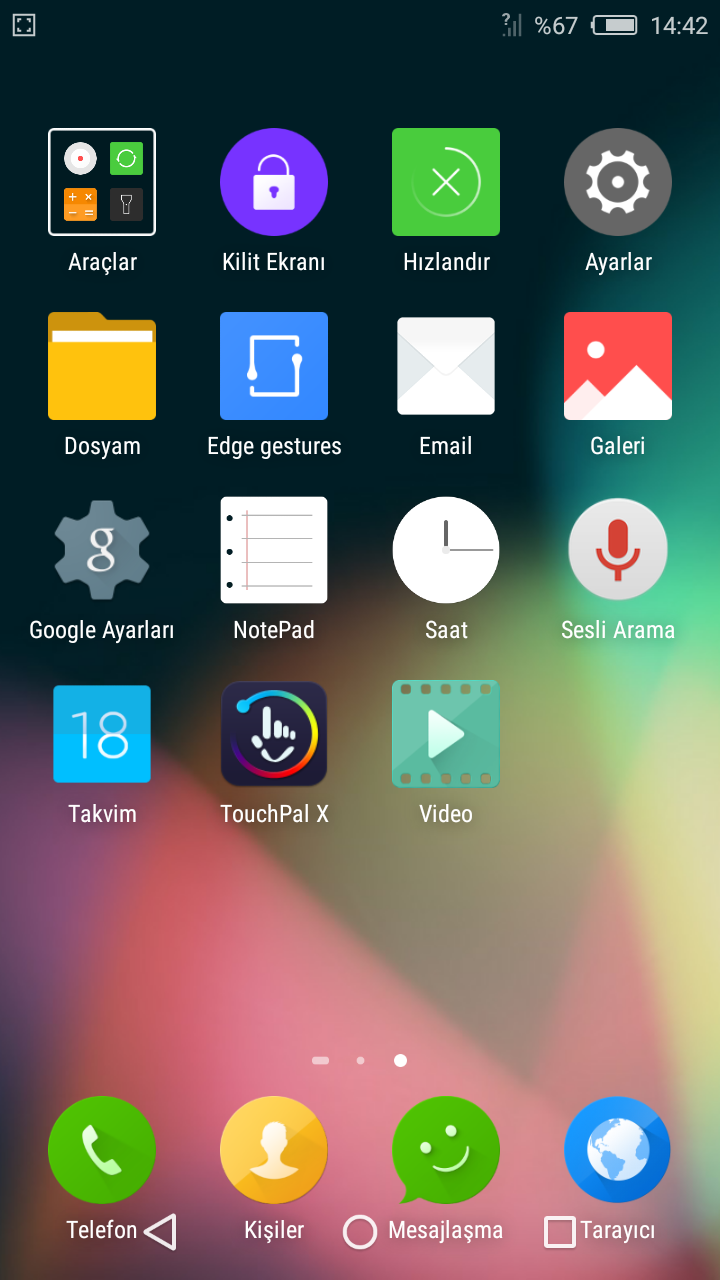Launch the NotePad app
Screen dimensions: 720x1280
click(274, 550)
